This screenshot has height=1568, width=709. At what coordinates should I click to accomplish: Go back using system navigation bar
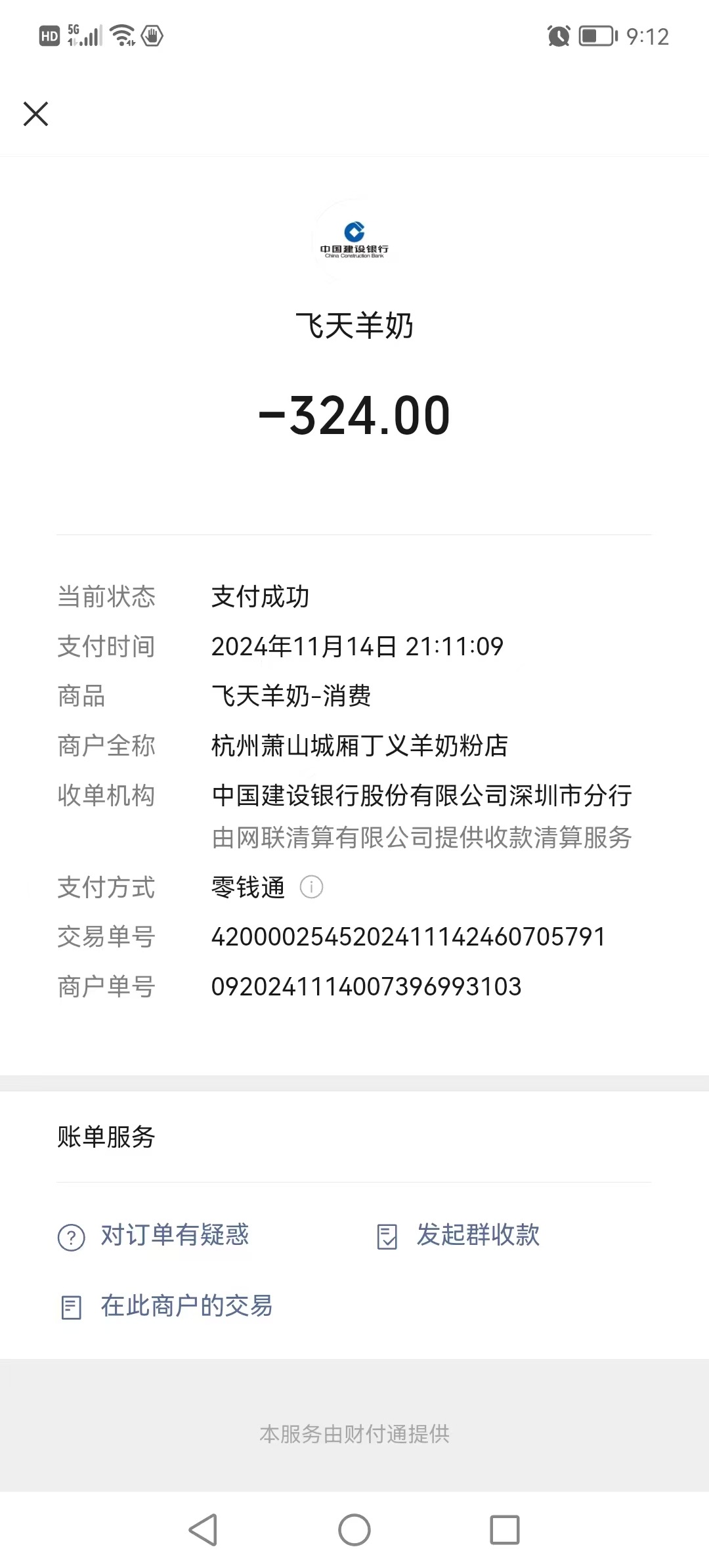(203, 1530)
